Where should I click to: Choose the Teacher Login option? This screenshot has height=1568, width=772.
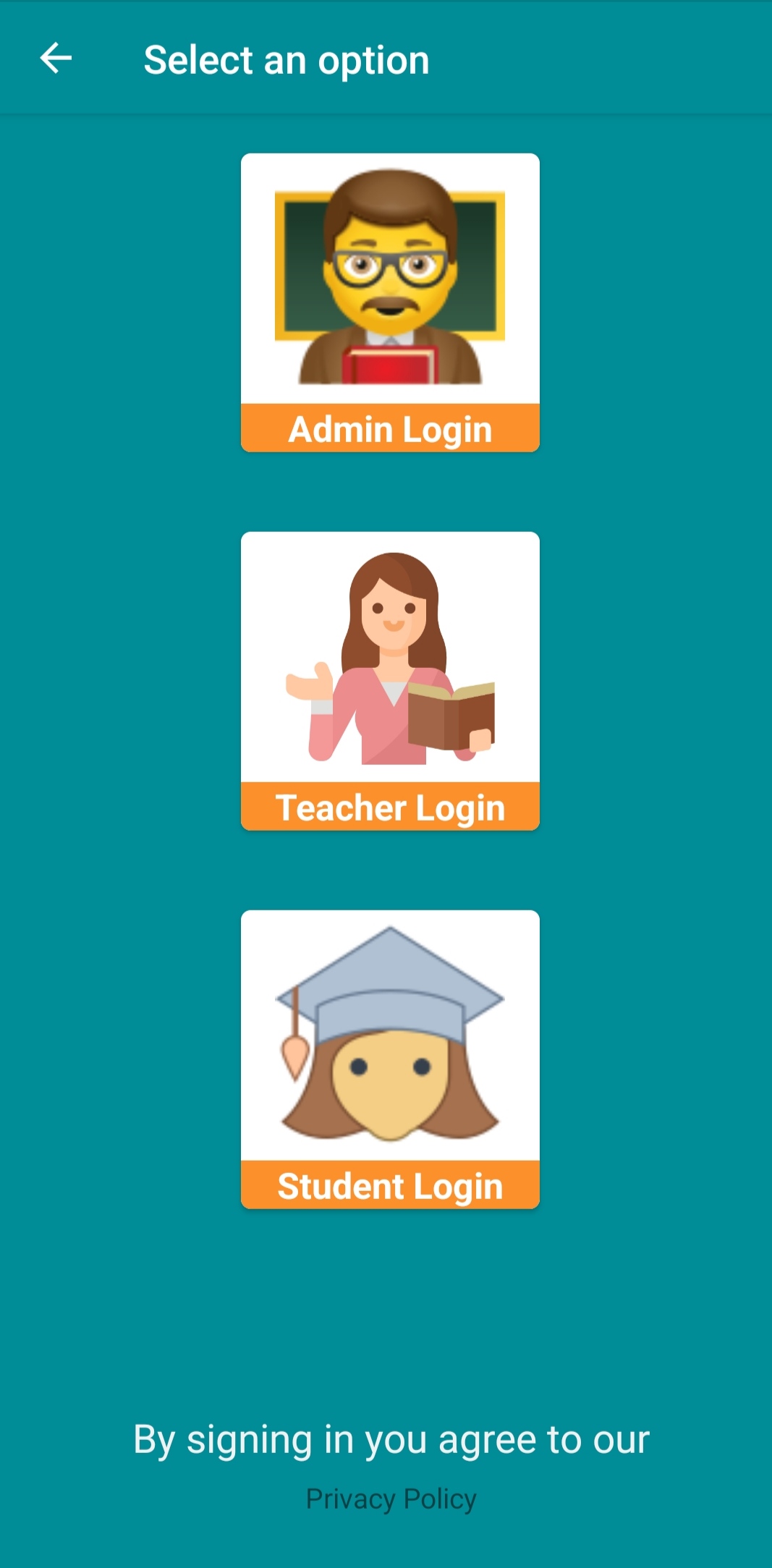[x=390, y=681]
